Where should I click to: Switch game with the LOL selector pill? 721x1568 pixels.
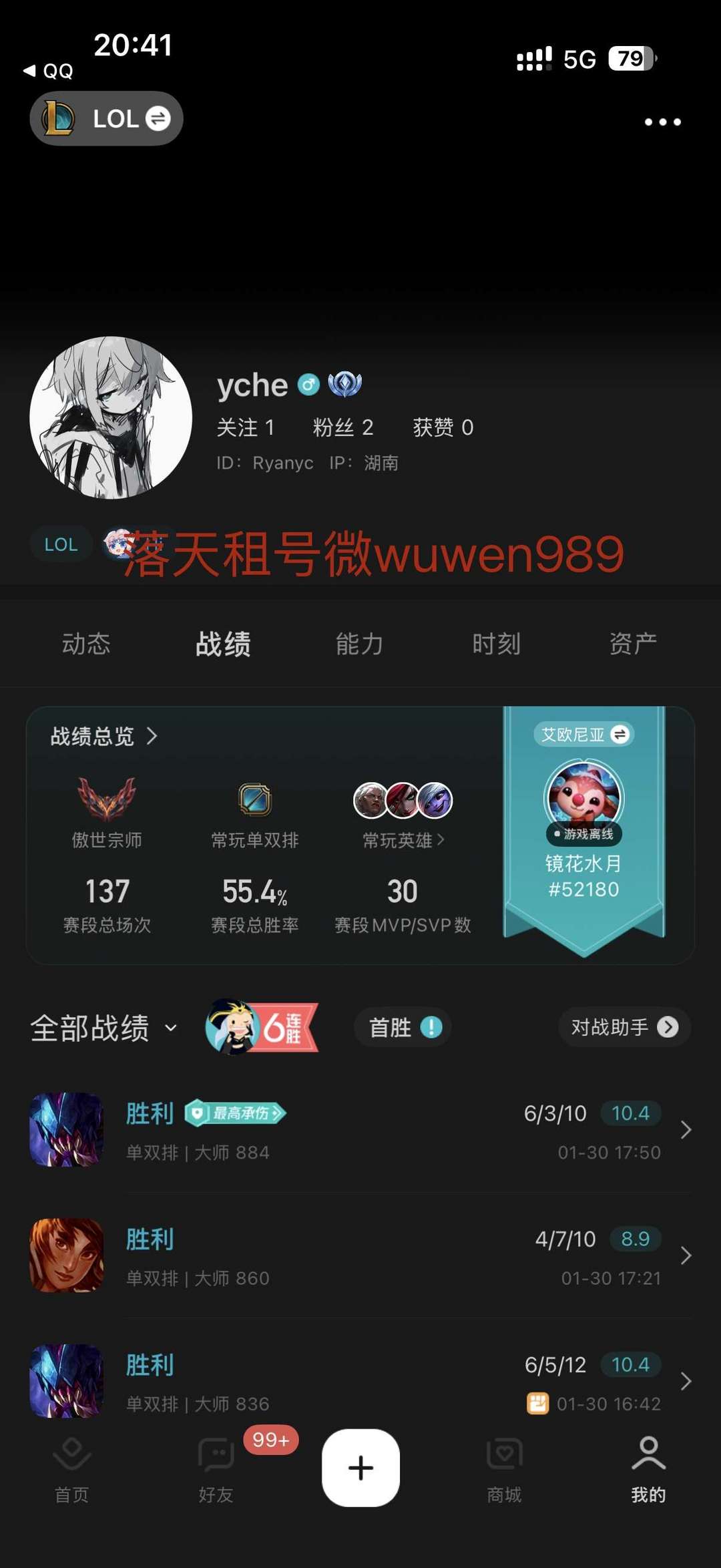coord(107,119)
